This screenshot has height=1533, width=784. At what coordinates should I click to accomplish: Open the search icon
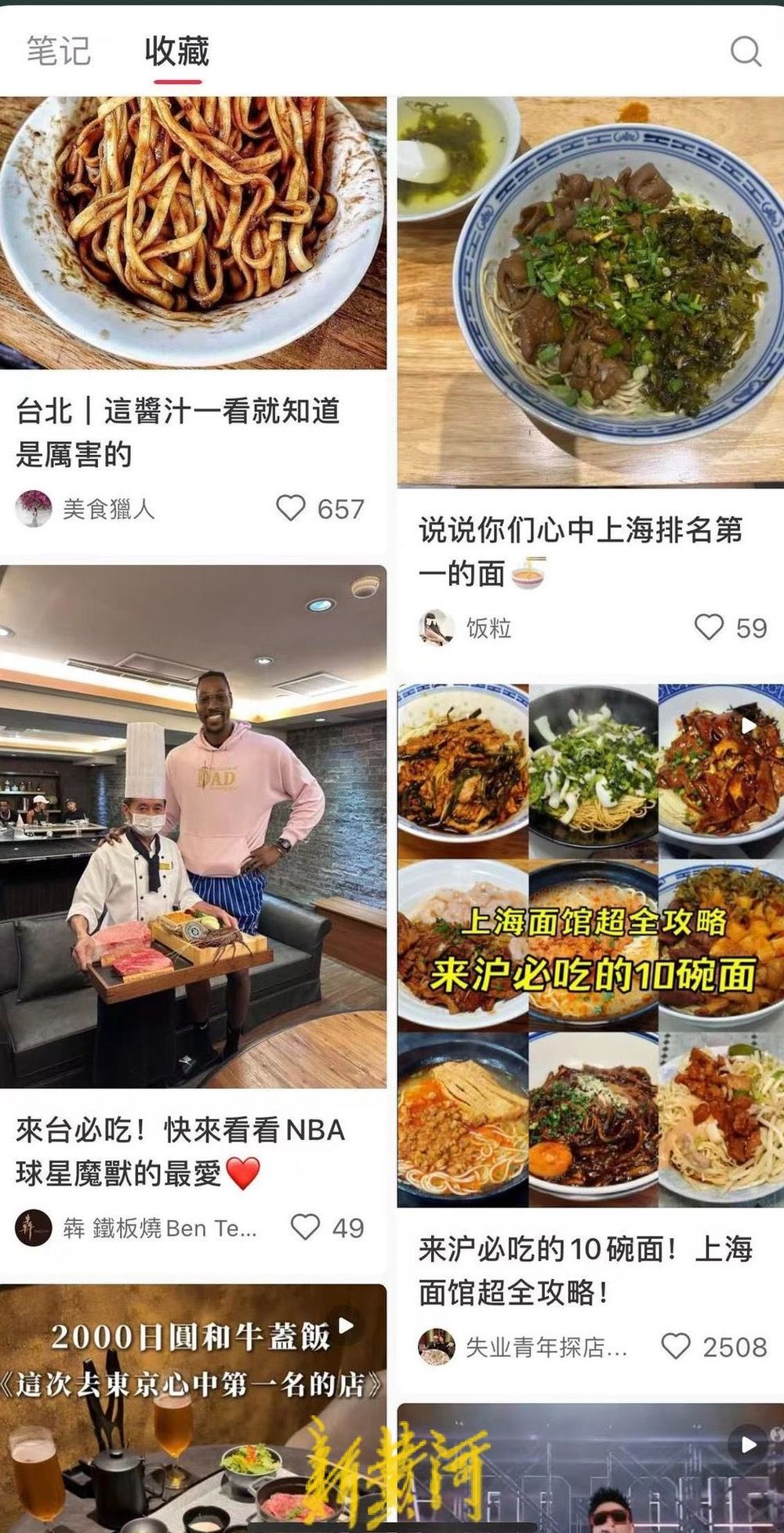click(745, 52)
